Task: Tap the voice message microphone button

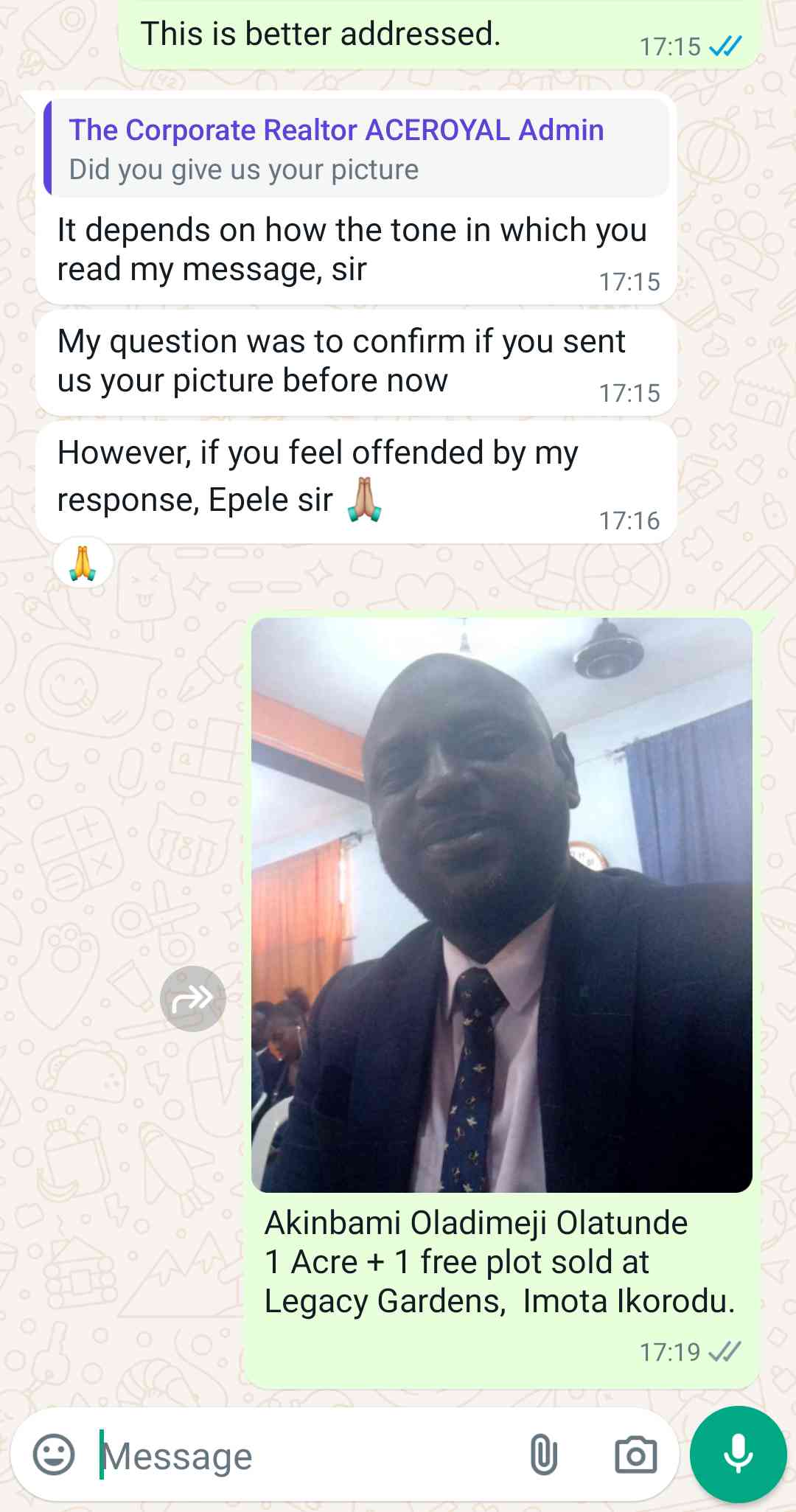Action: [x=738, y=1454]
